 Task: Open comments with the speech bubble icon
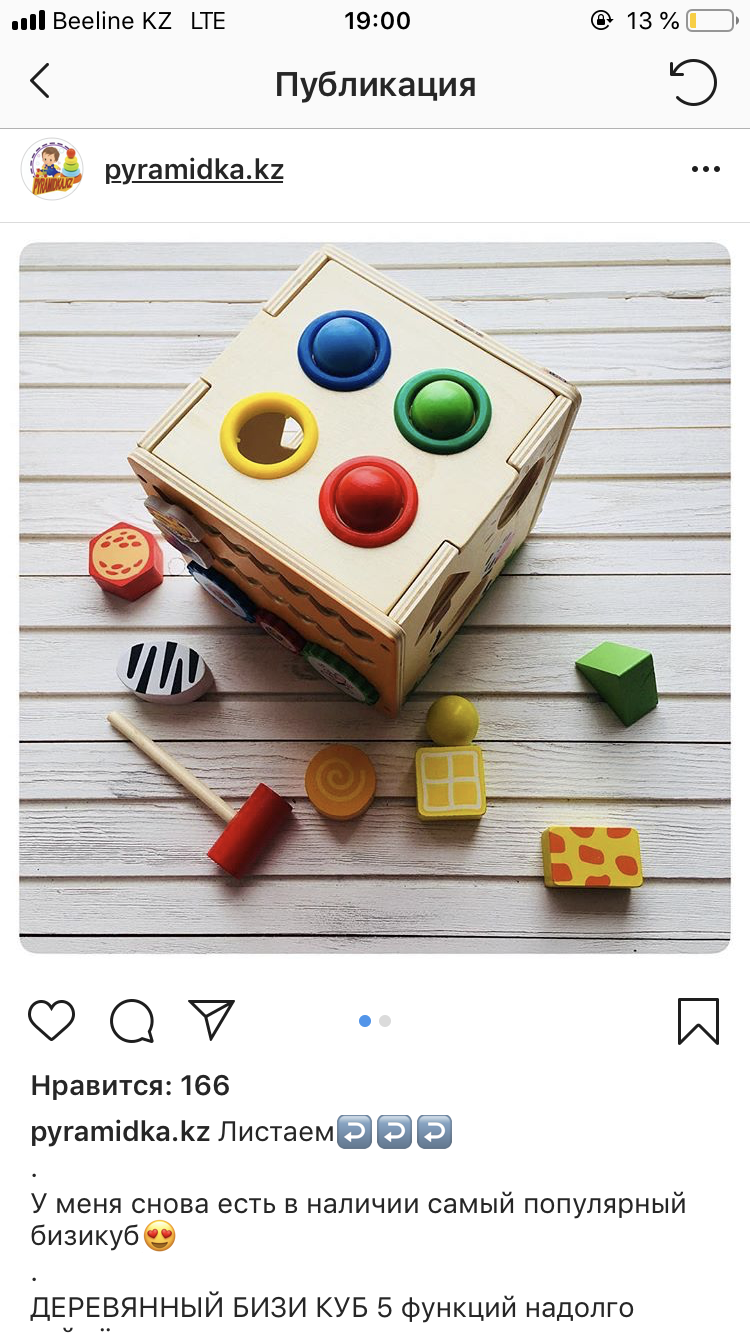132,1021
